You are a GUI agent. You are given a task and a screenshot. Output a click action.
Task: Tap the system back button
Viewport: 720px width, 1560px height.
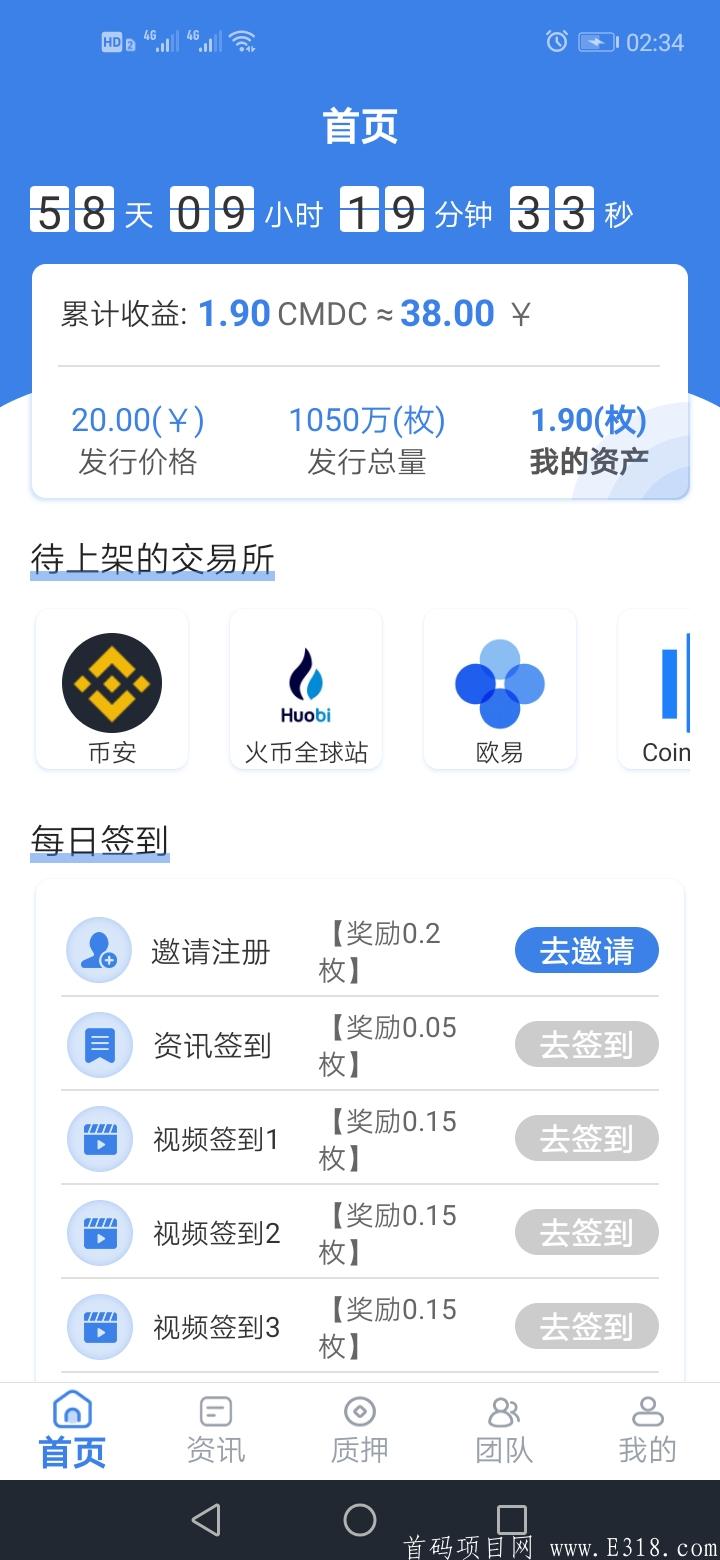pyautogui.click(x=206, y=1520)
